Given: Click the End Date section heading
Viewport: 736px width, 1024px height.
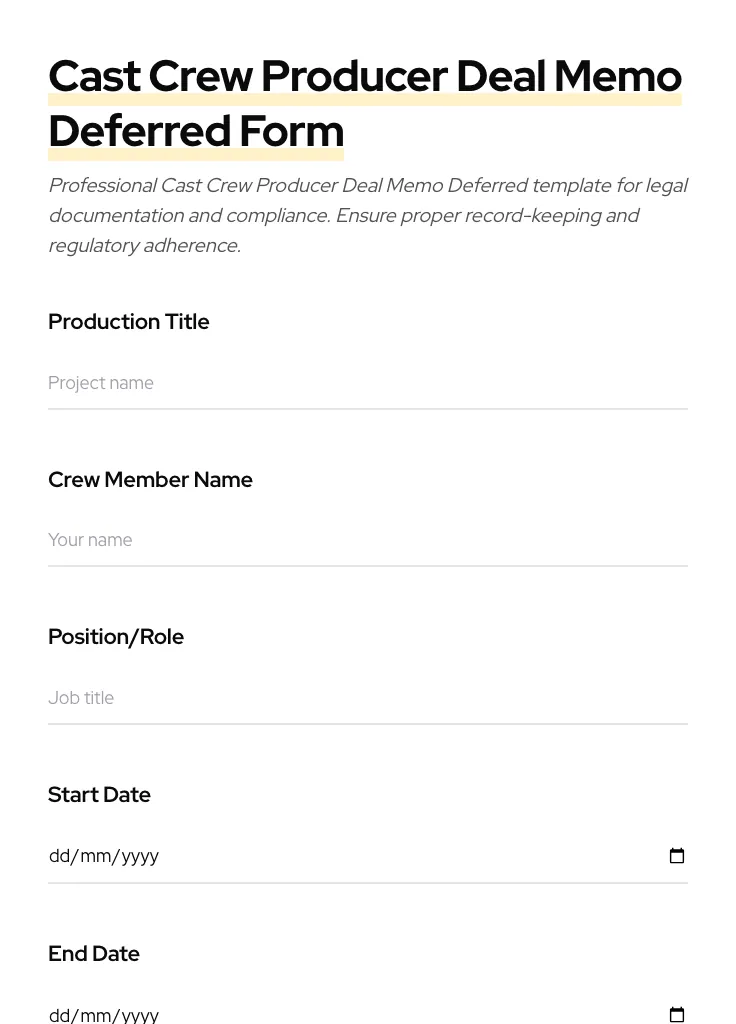Looking at the screenshot, I should coord(93,953).
